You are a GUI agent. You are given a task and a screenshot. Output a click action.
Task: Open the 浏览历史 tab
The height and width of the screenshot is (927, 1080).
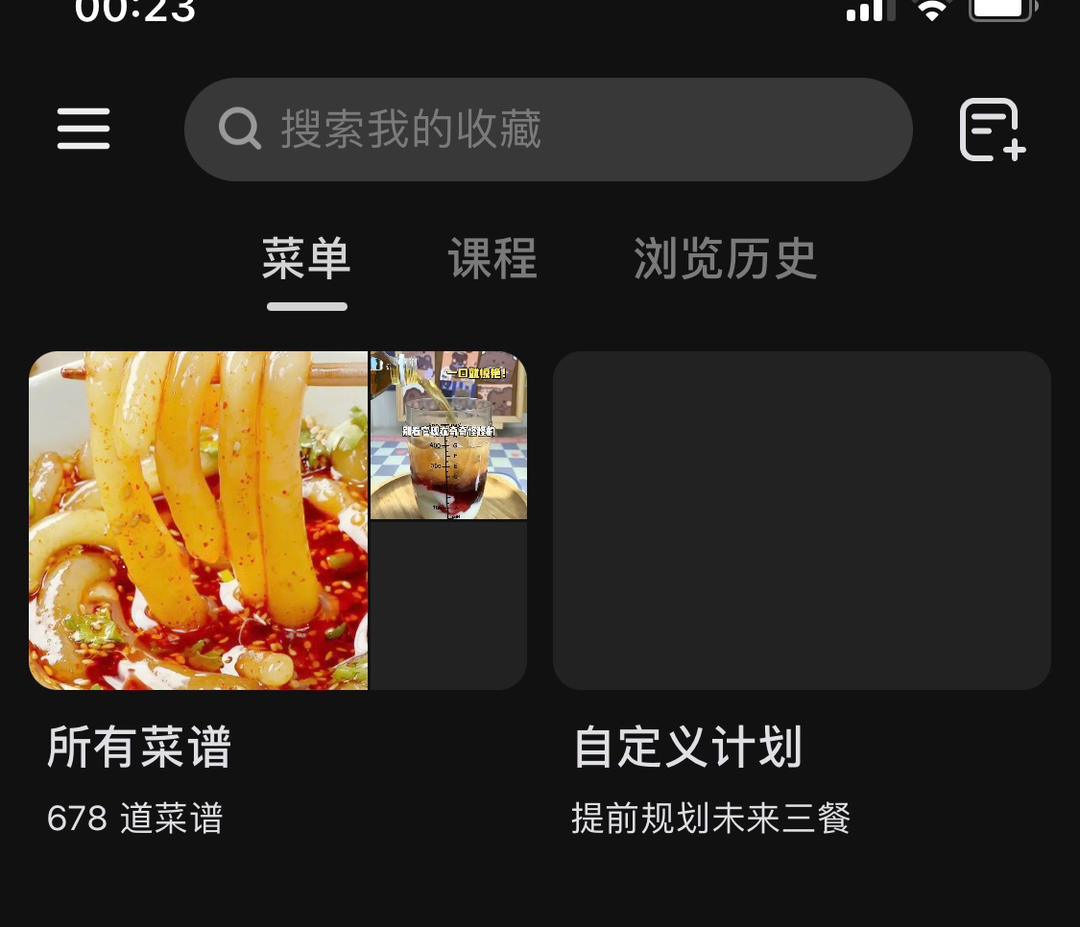click(x=725, y=260)
